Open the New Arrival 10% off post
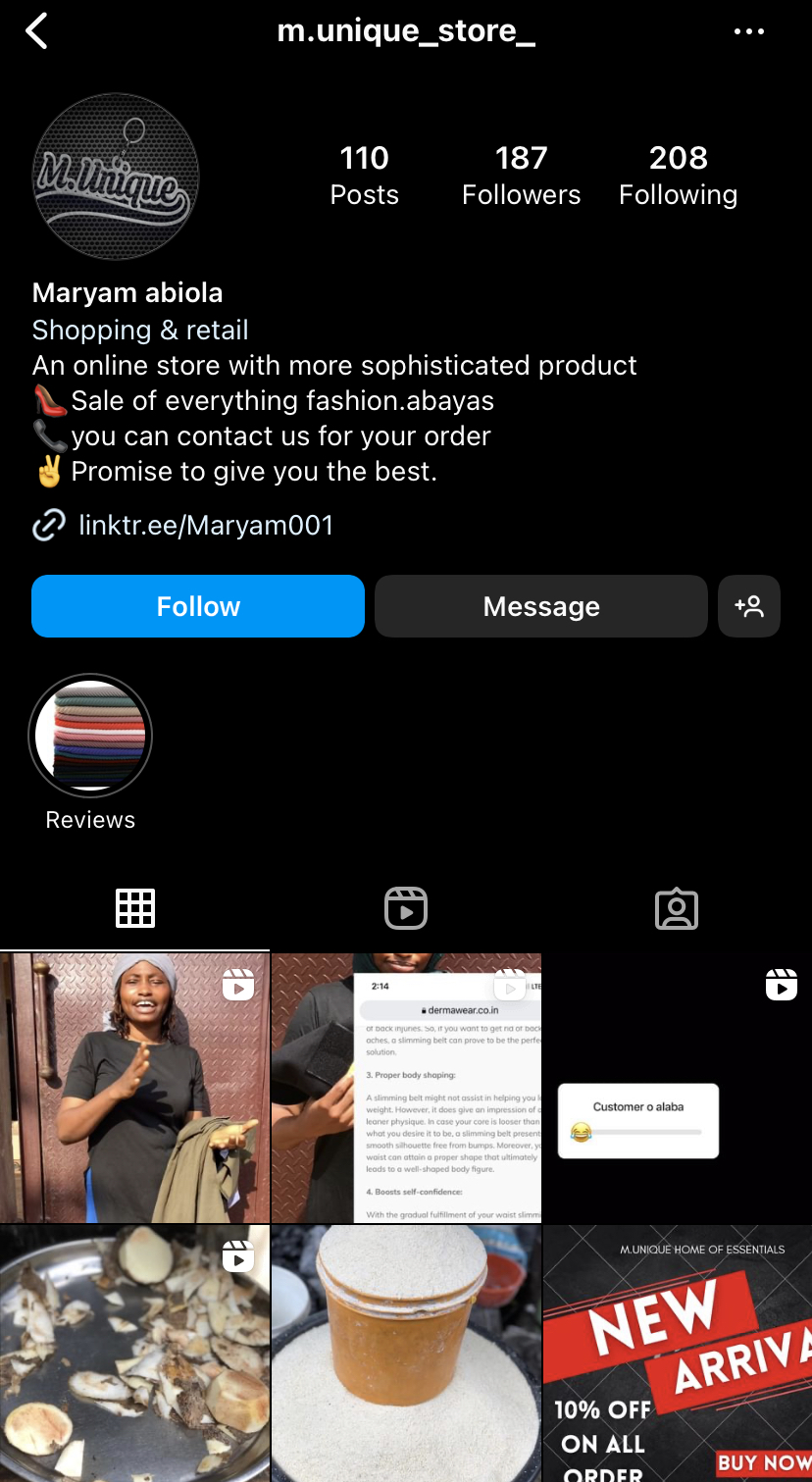Viewport: 812px width, 1482px height. click(677, 1354)
